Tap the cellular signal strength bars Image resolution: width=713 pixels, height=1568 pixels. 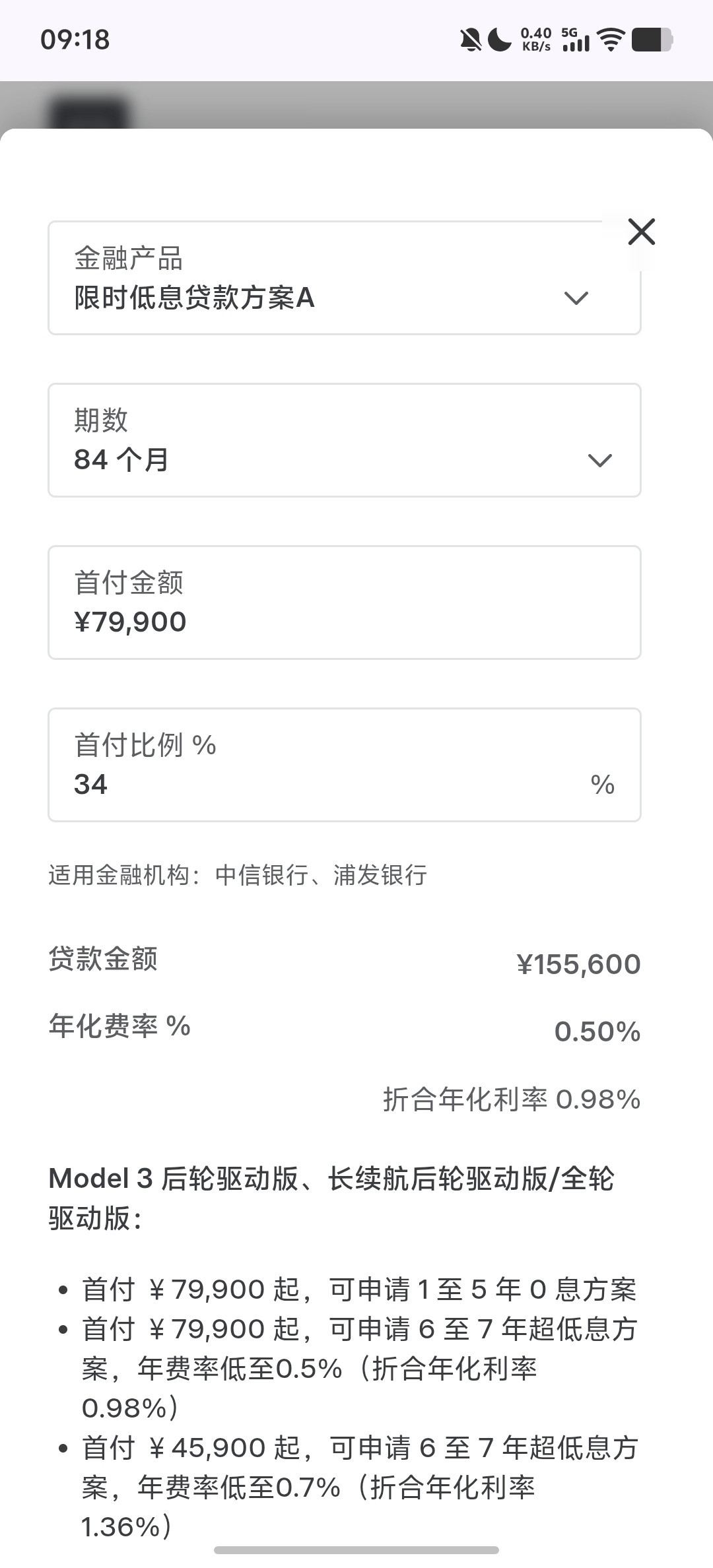[576, 43]
